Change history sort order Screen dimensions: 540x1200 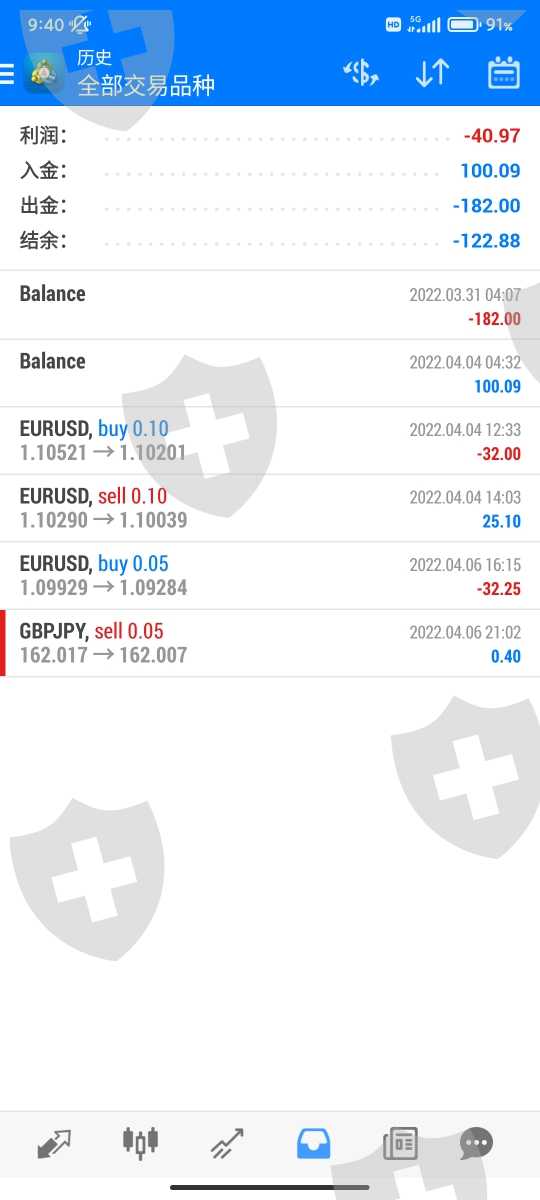click(432, 73)
